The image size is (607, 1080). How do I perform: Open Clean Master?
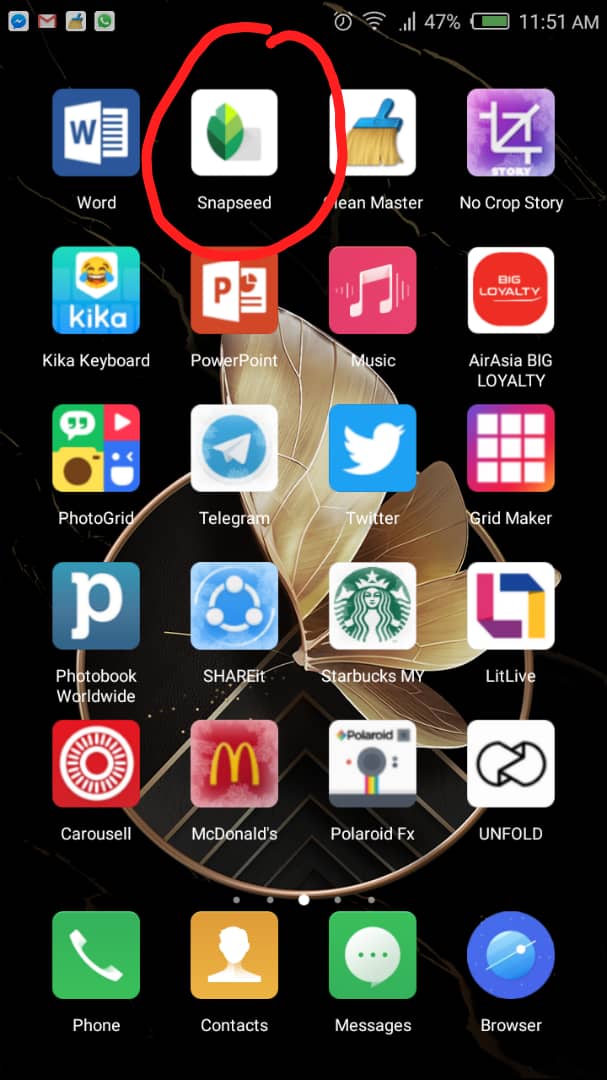(x=372, y=133)
